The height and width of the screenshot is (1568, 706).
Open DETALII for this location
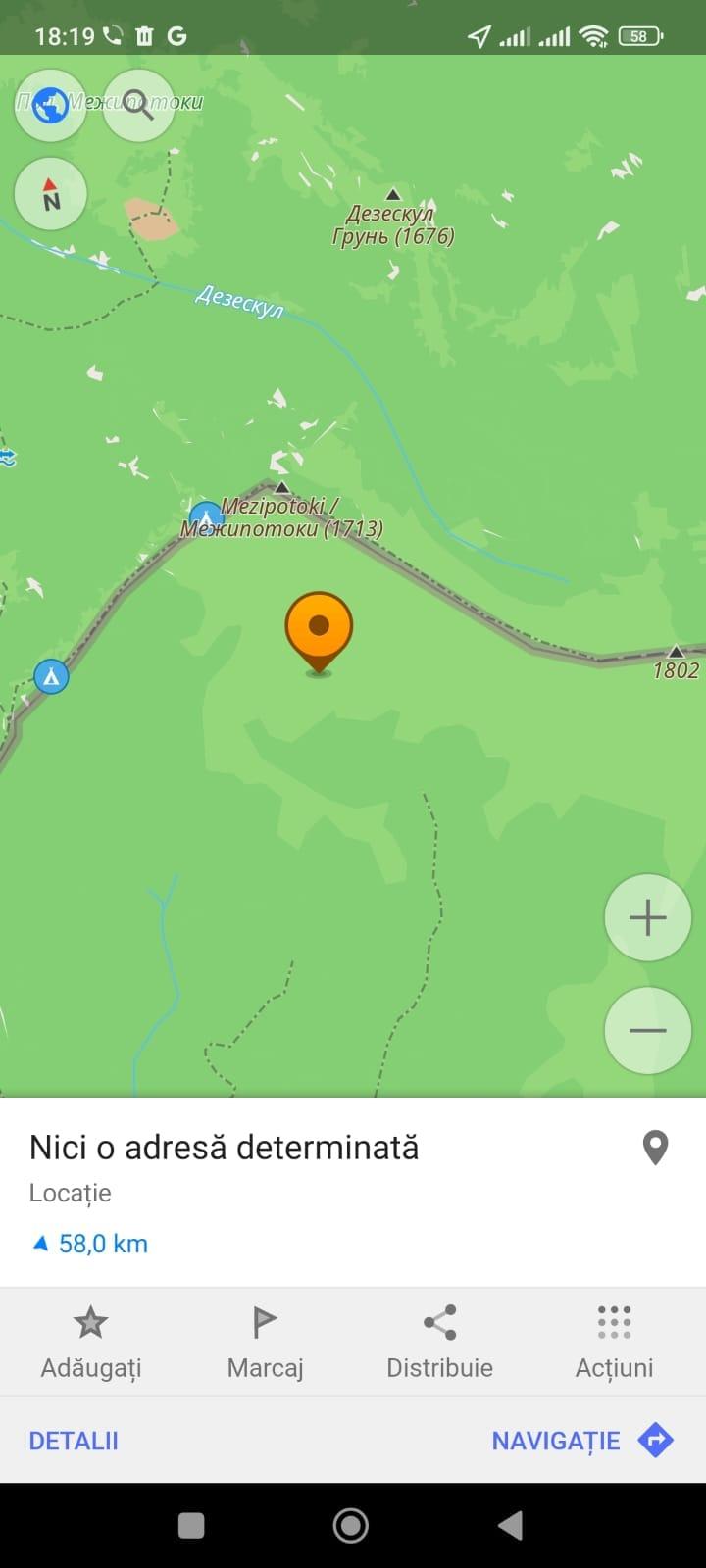tap(74, 1441)
